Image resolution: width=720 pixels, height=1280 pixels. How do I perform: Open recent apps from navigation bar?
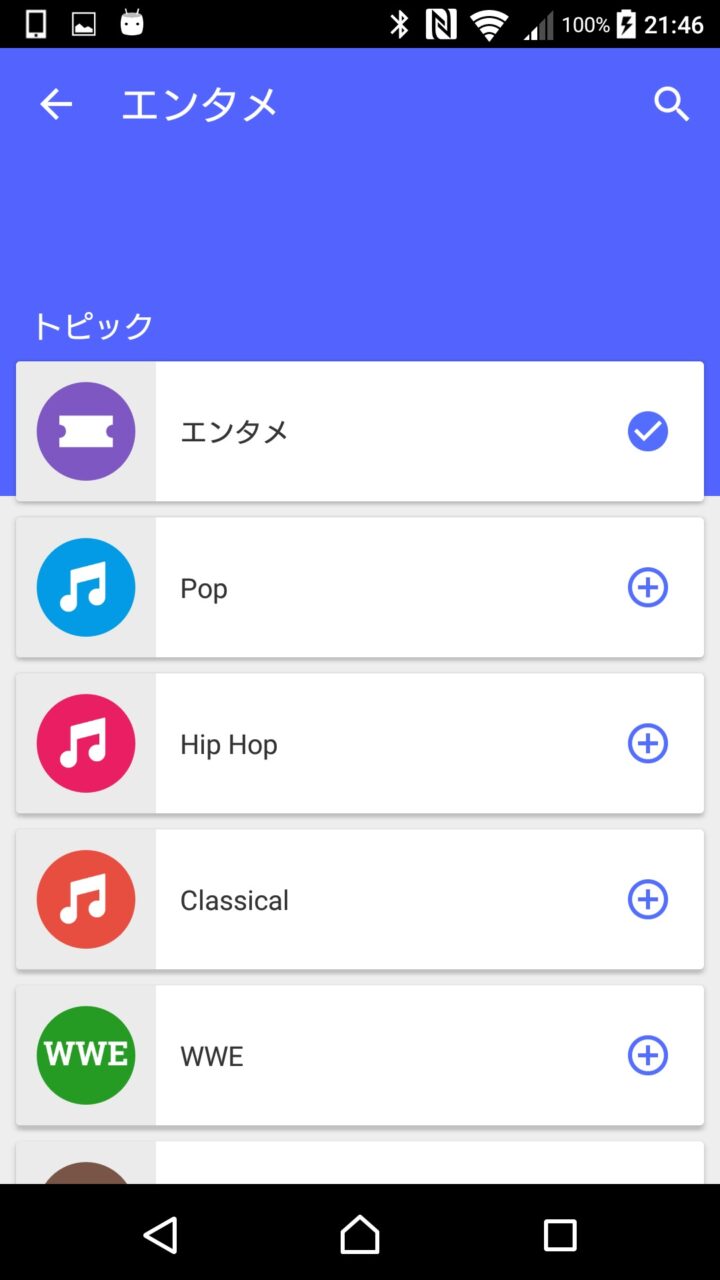[560, 1235]
